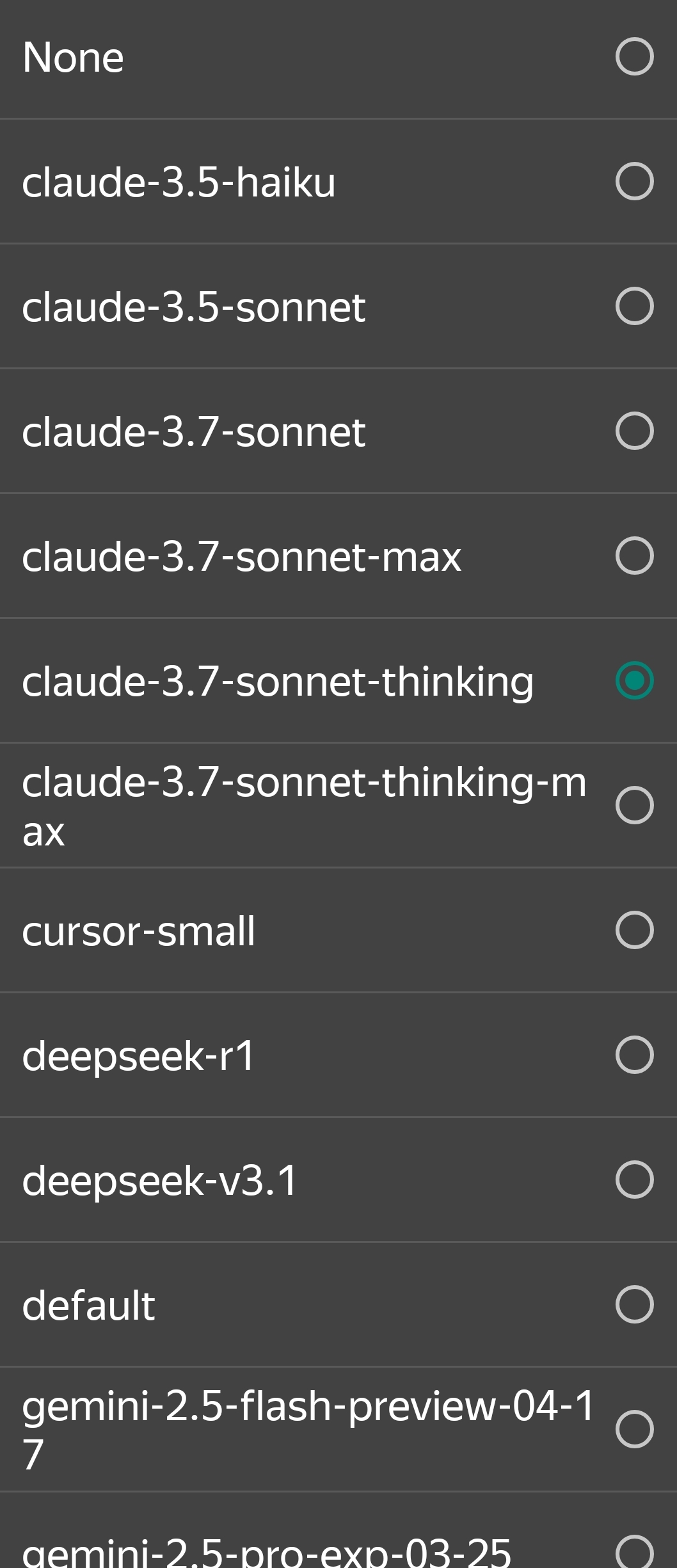Pick deepseek-v3.1 option
The height and width of the screenshot is (1568, 677).
633,1180
